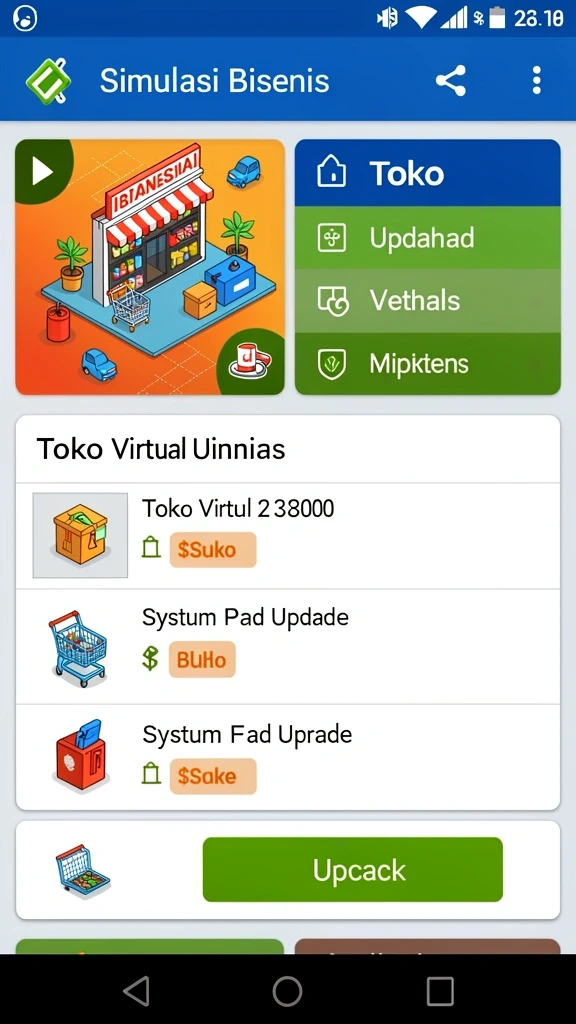Tap the BUHo chip
This screenshot has width=576, height=1024.
pyautogui.click(x=202, y=660)
